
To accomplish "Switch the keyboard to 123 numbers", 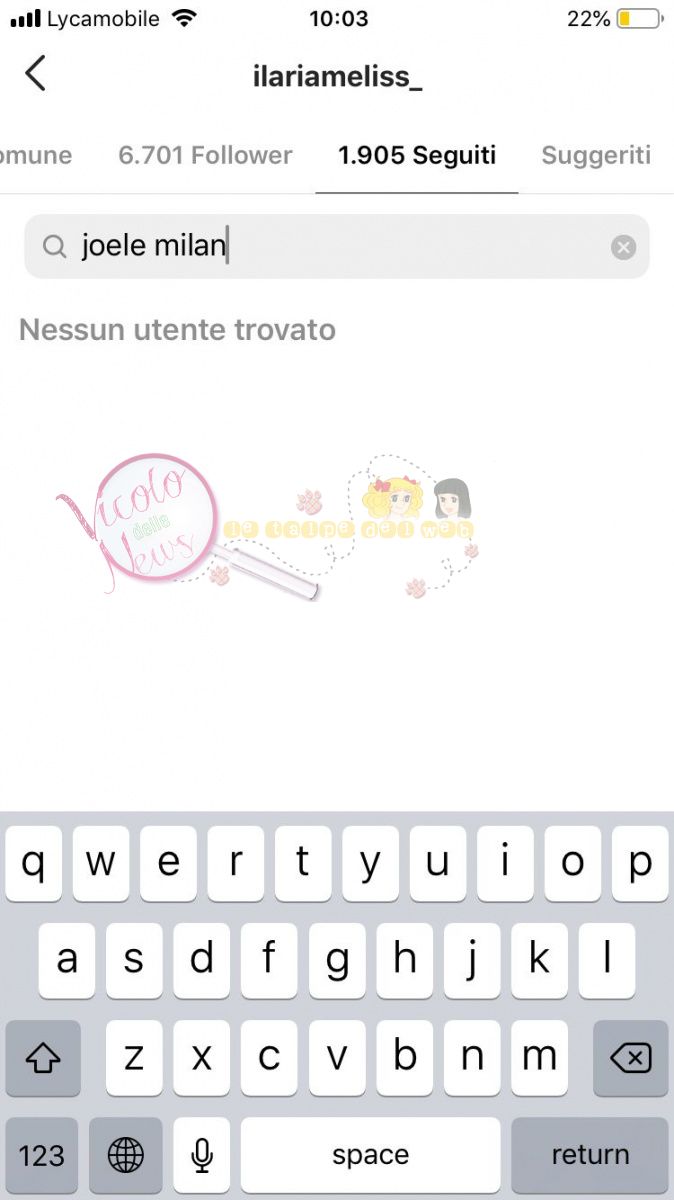I will [x=42, y=1155].
